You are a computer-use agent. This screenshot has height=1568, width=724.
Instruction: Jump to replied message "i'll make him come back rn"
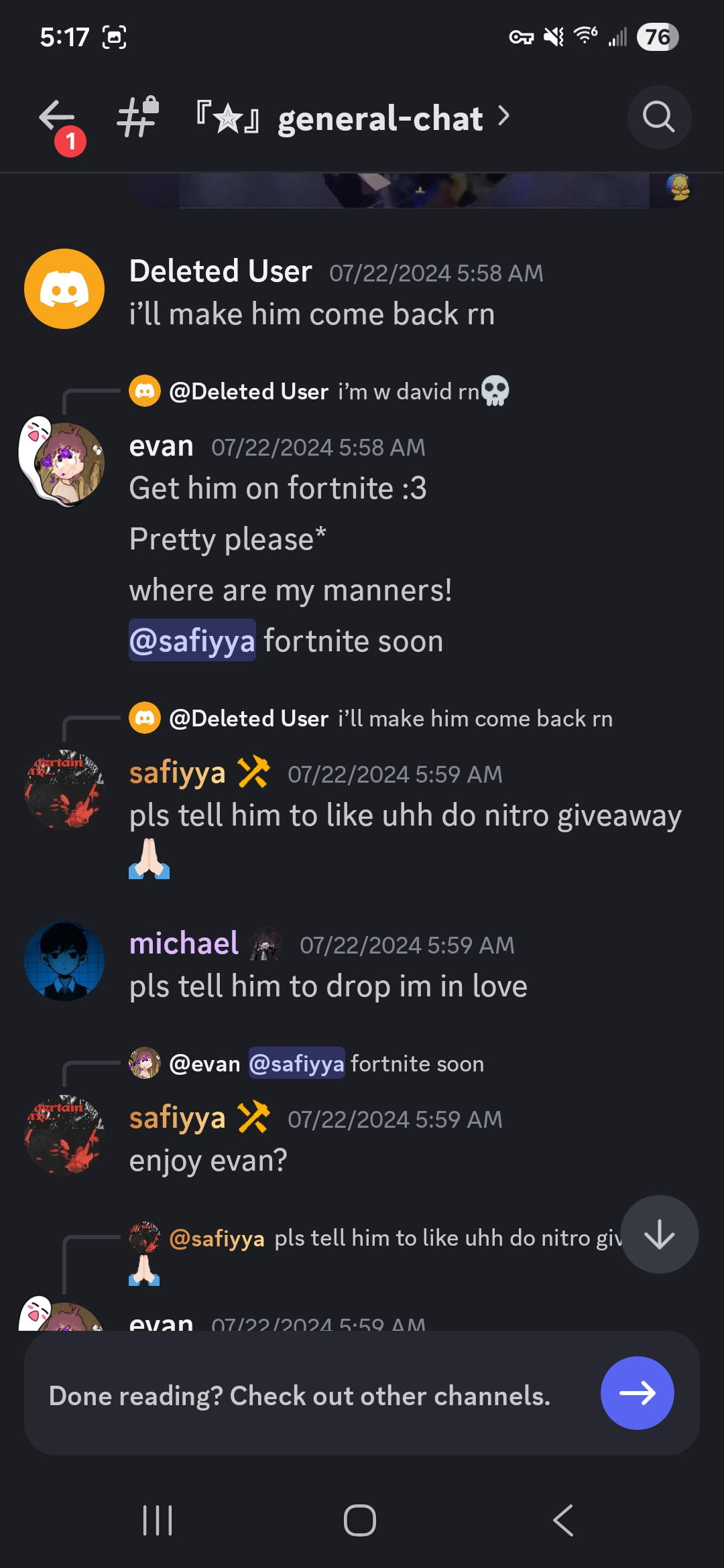coord(474,718)
